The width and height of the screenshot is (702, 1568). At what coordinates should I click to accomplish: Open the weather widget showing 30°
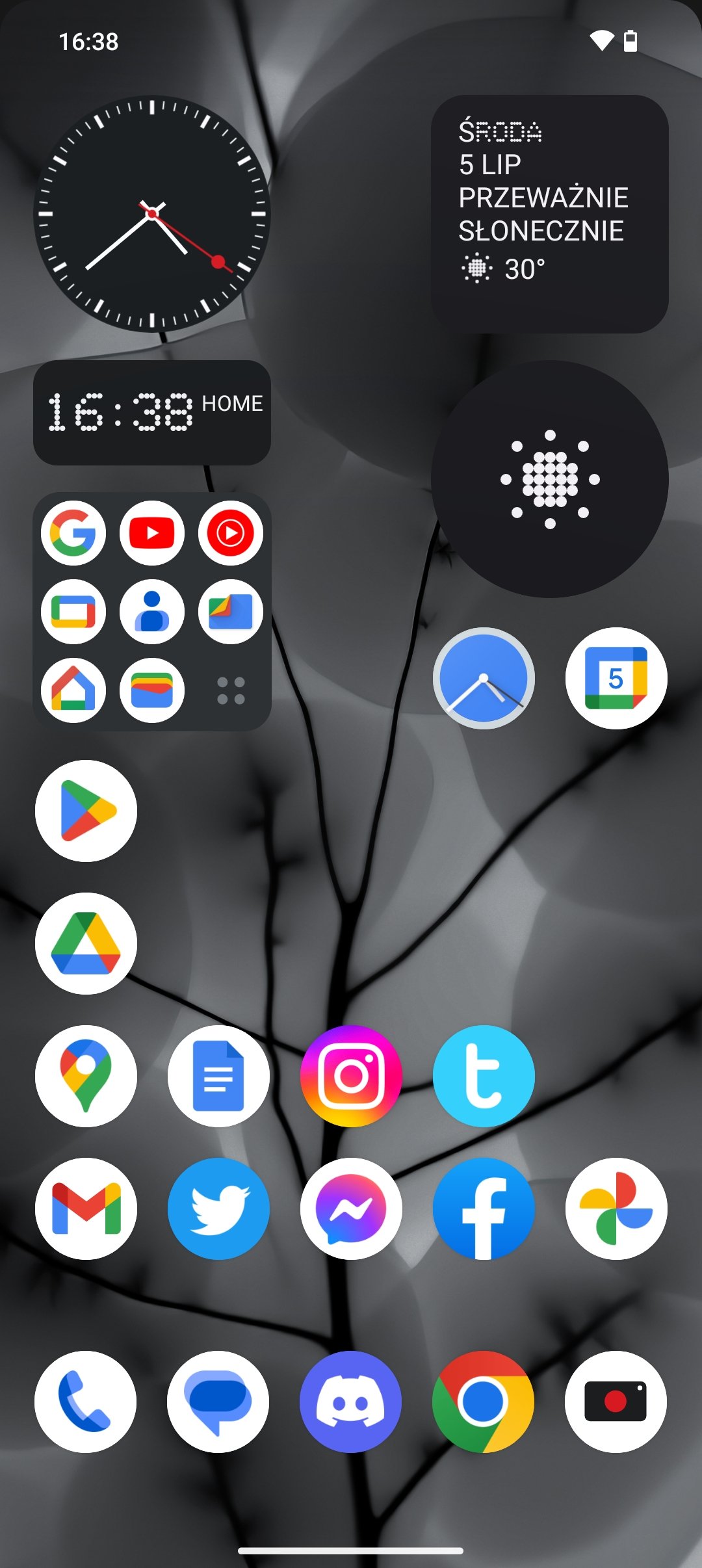[550, 214]
